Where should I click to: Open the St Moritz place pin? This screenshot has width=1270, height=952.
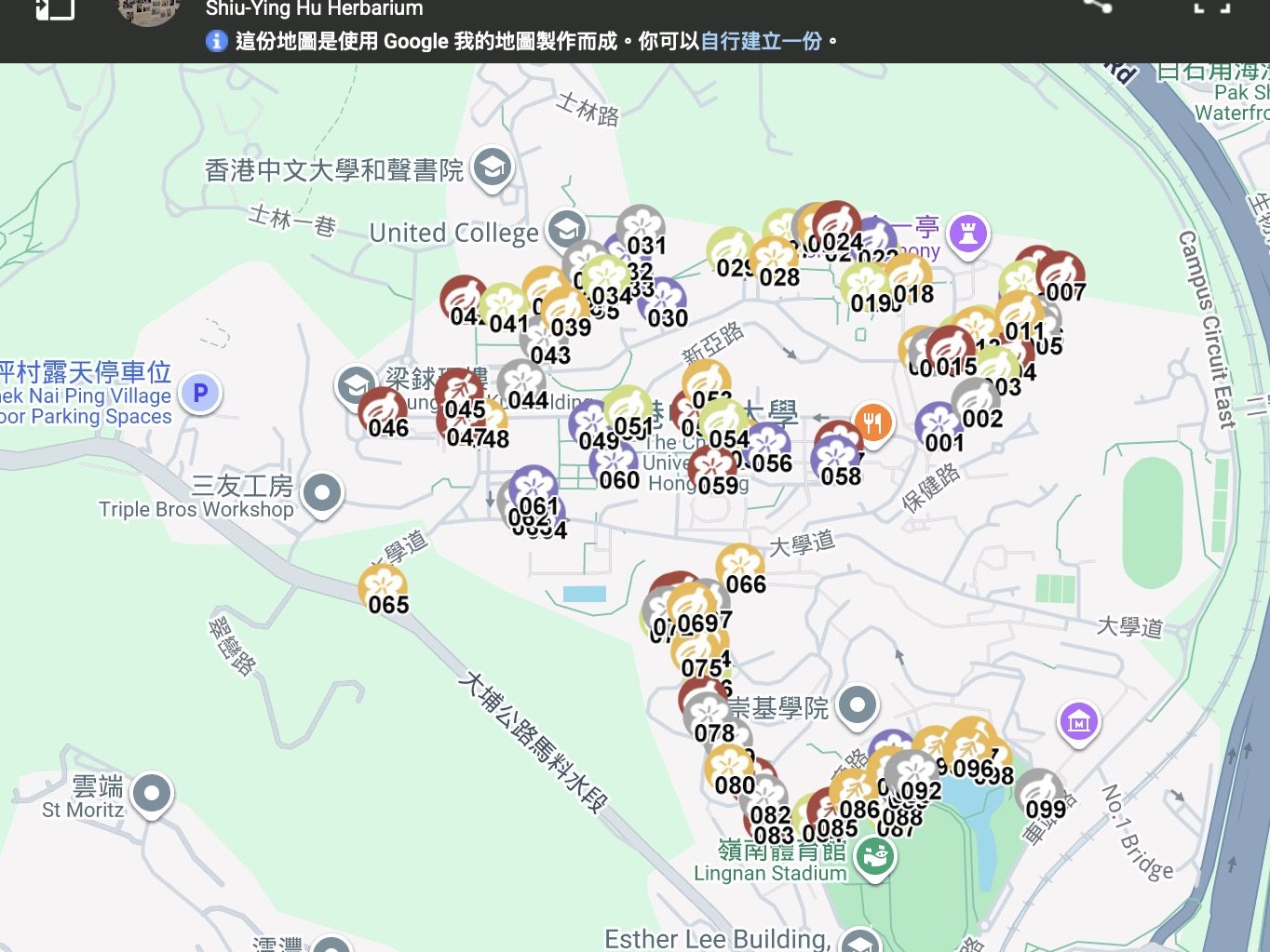point(152,794)
